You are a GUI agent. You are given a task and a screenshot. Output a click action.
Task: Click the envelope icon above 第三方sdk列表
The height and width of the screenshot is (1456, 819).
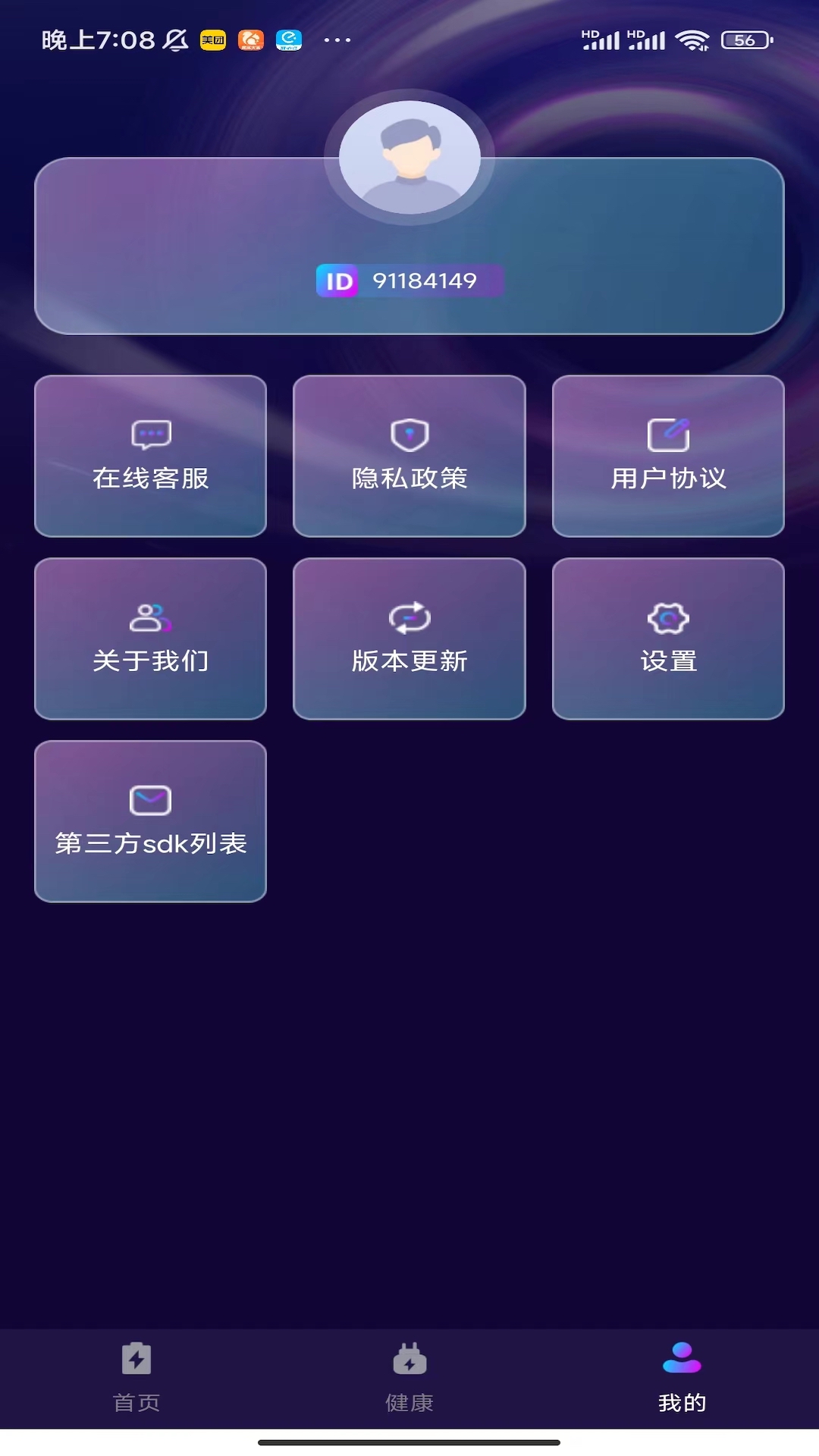tap(150, 798)
